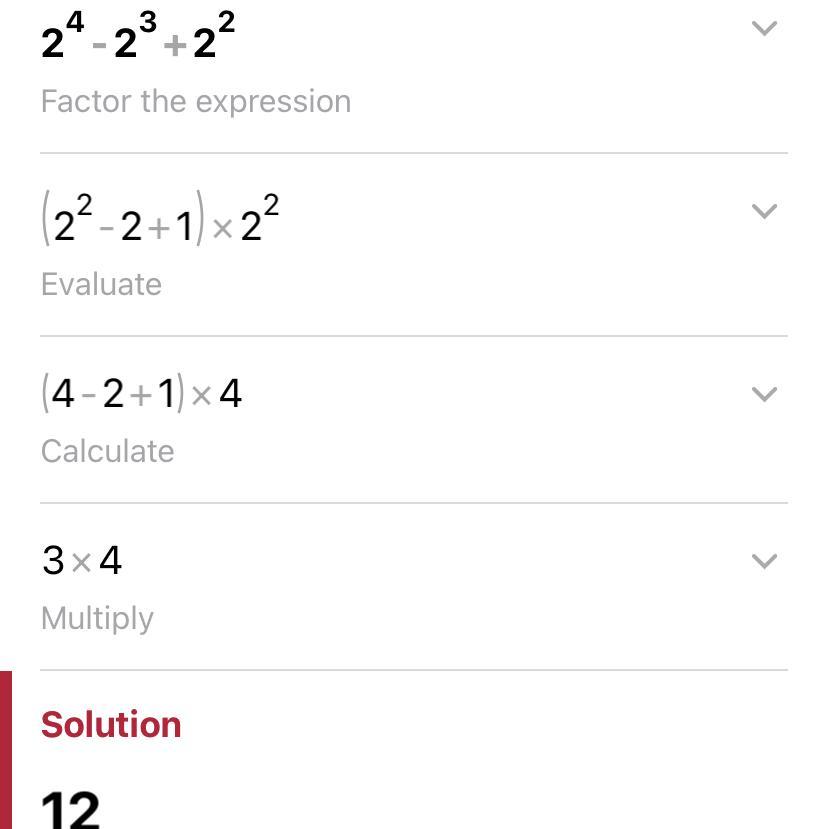
Task: Expand the Factor the expression step
Action: (763, 28)
